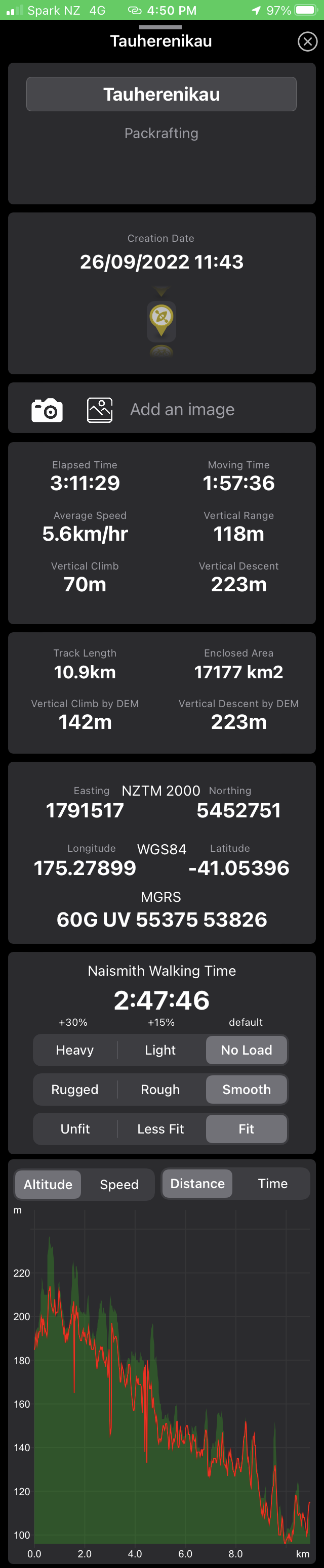Set terrain to Rugged
Screen dimensions: 324x1568
point(75,1090)
